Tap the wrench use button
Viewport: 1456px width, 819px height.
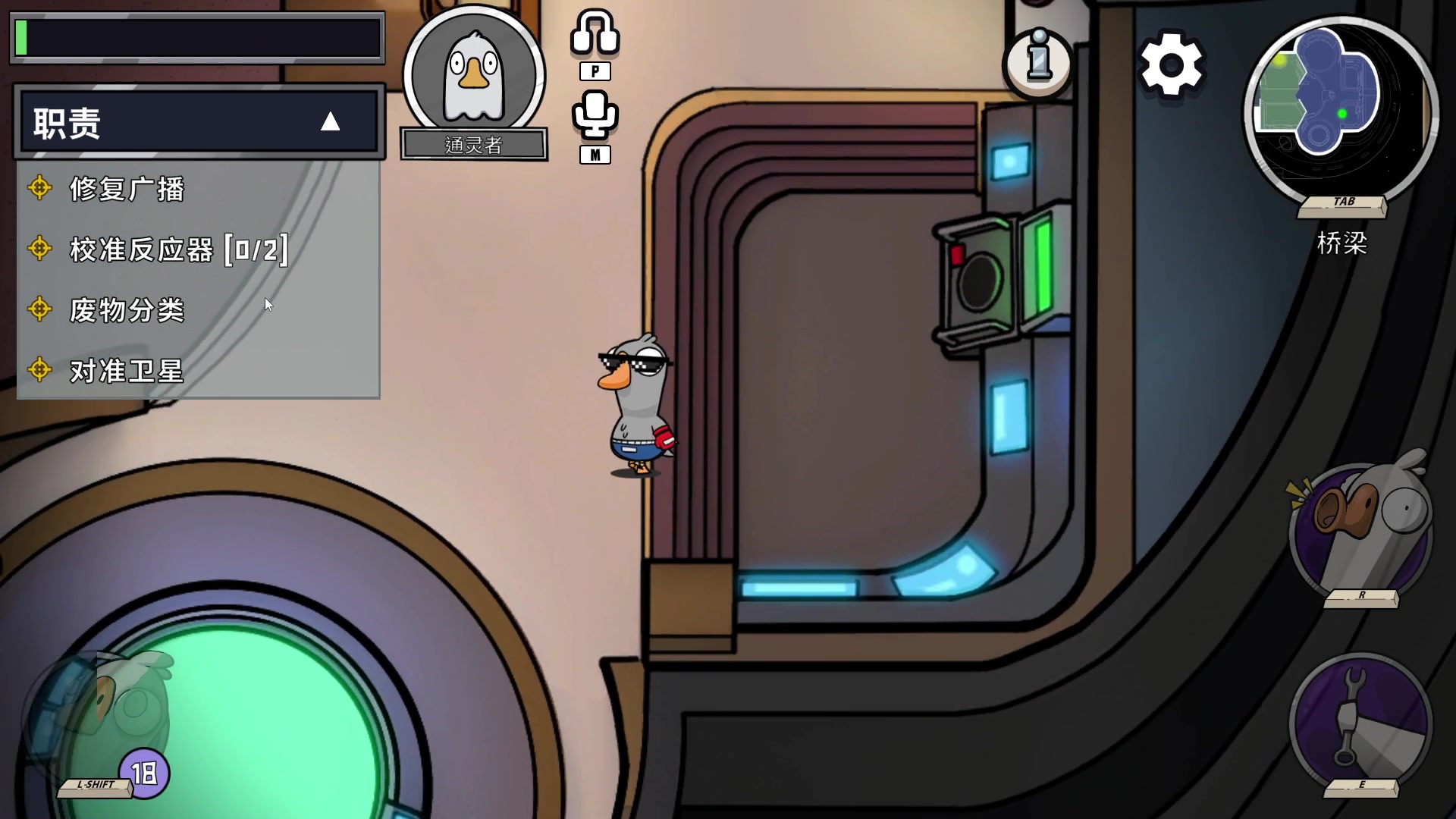click(x=1360, y=722)
